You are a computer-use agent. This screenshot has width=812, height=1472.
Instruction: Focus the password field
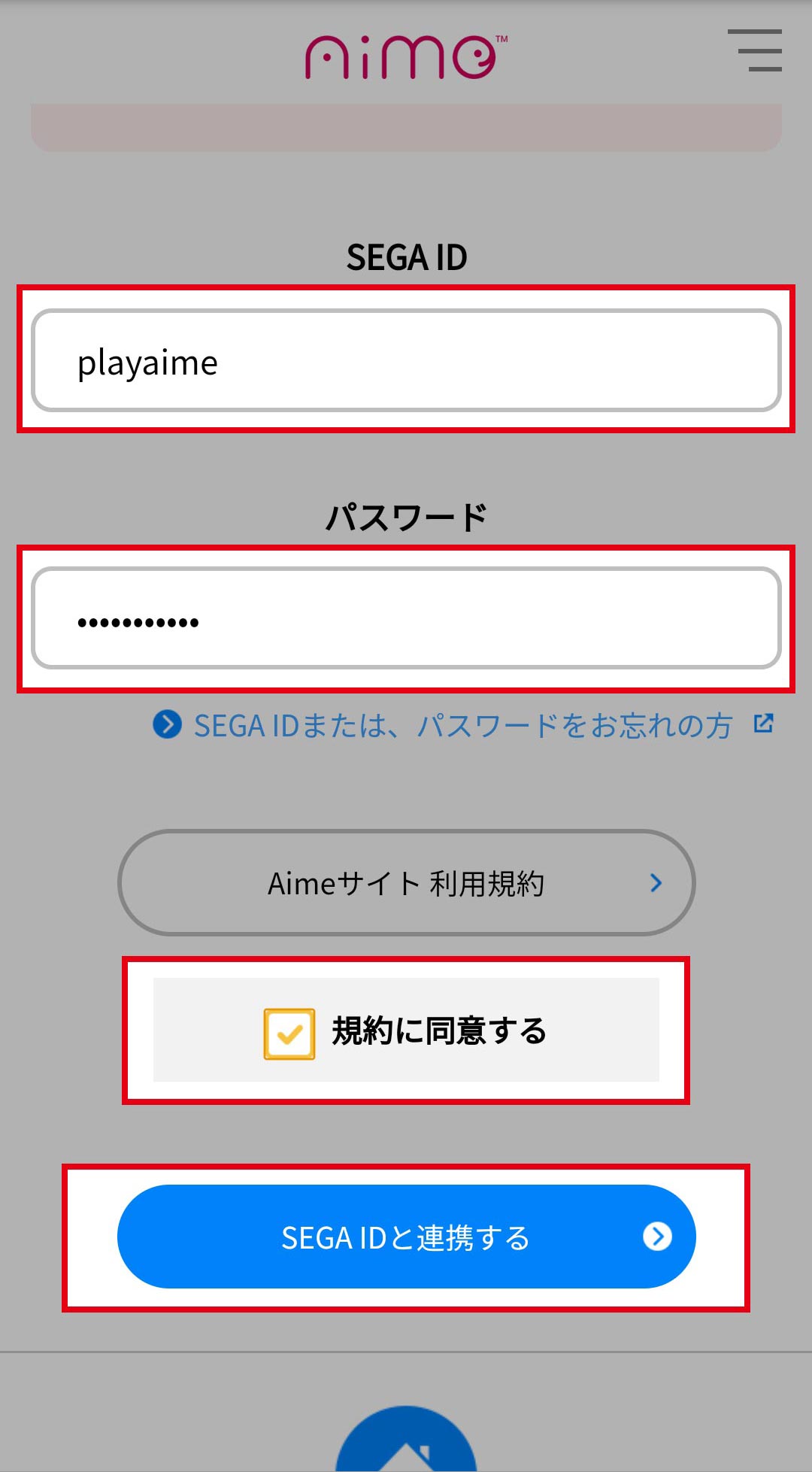(x=406, y=618)
